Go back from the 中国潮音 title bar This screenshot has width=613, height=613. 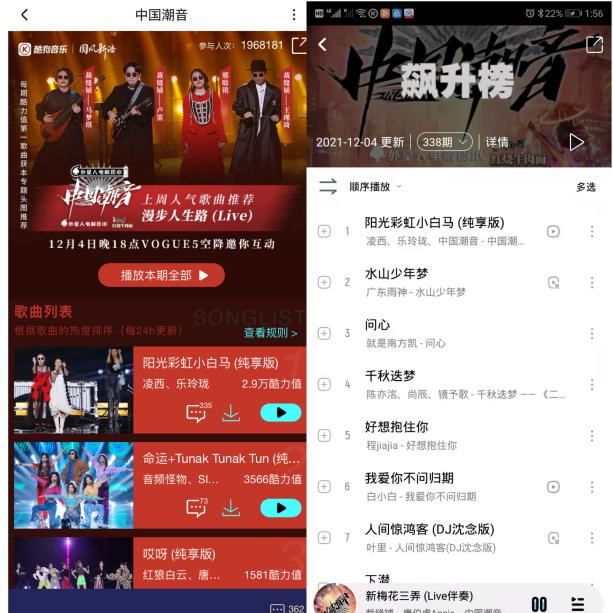point(24,15)
